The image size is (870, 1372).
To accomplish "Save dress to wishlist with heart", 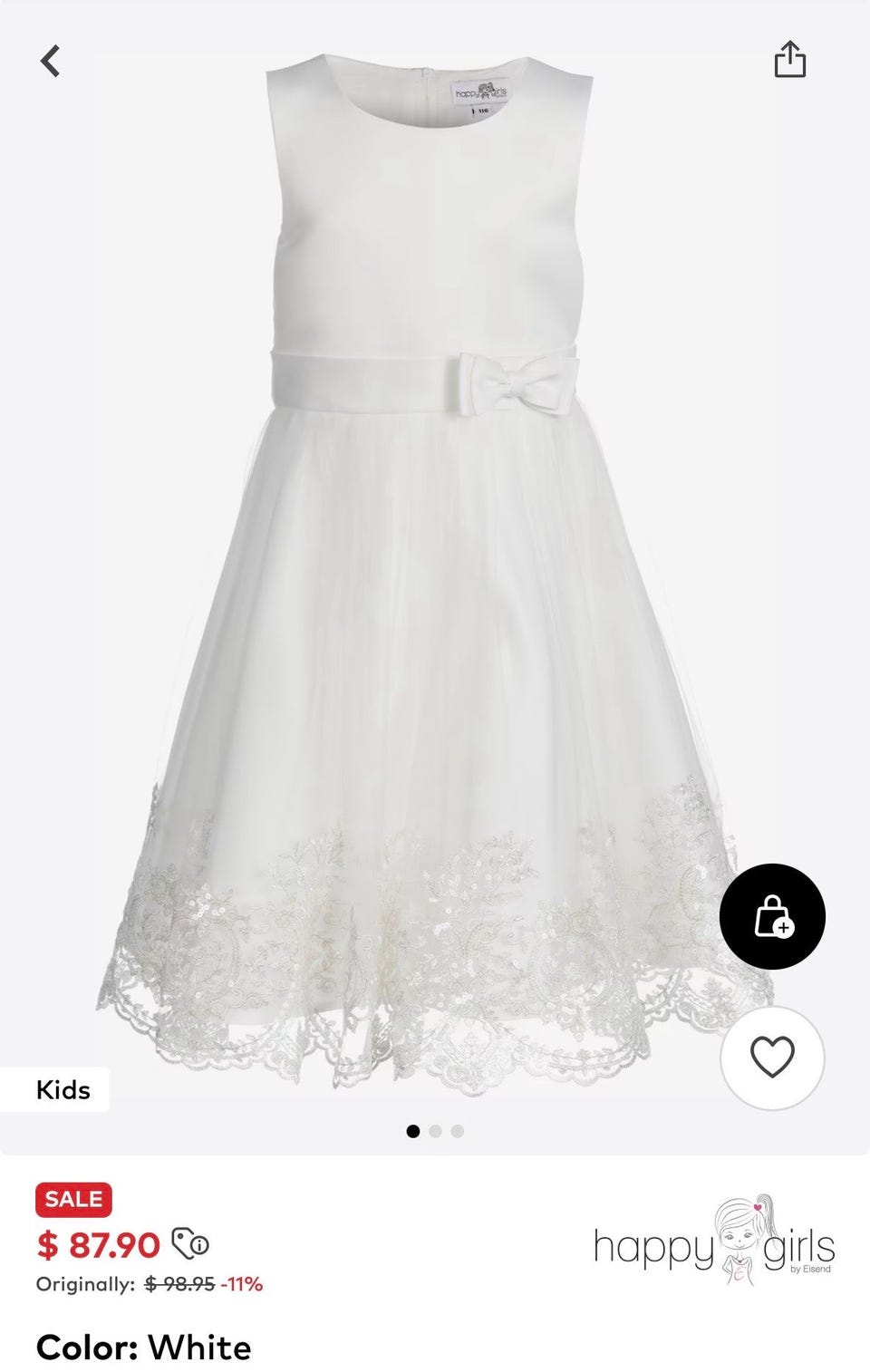I will [x=772, y=1058].
